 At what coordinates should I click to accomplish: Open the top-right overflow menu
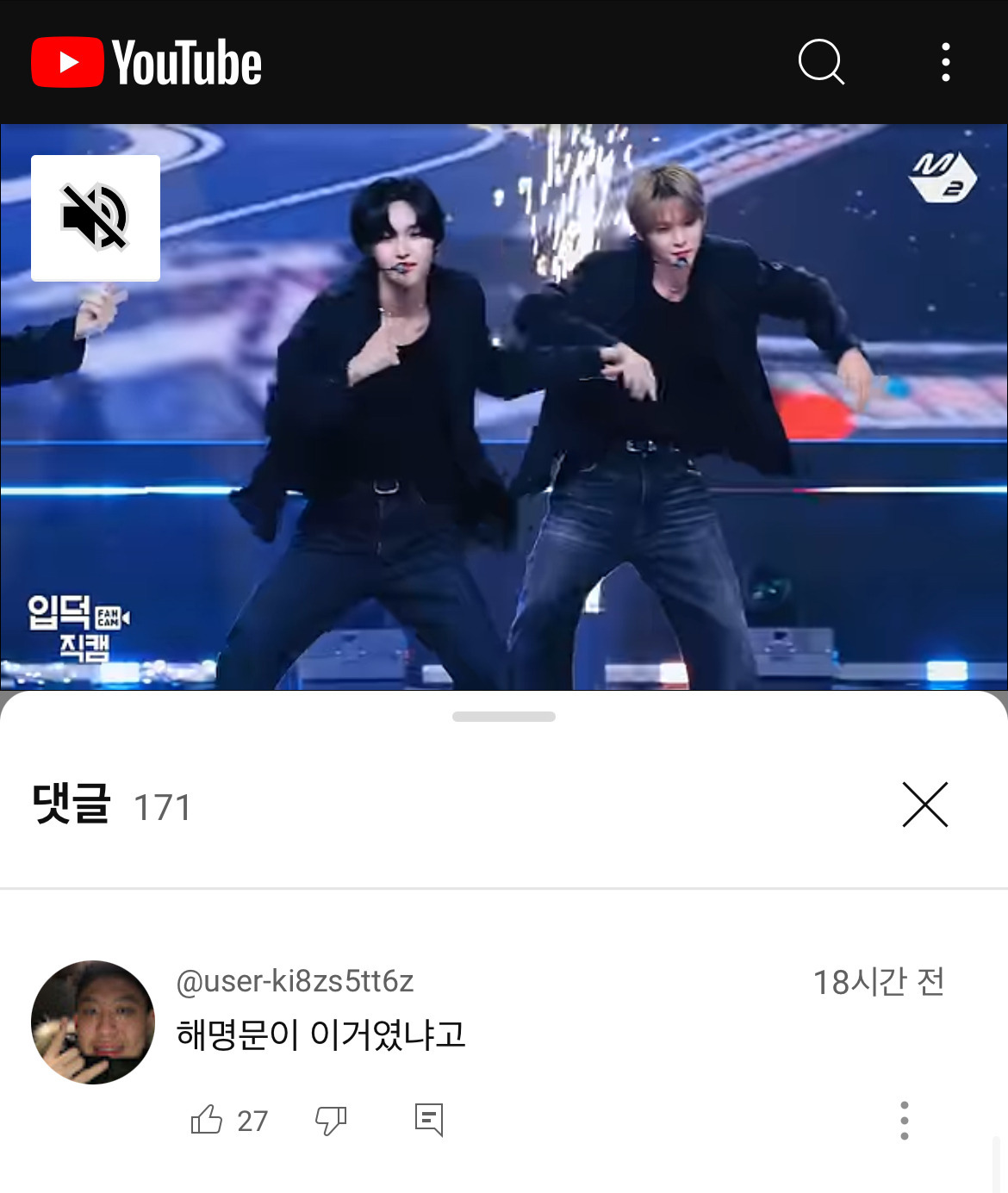[945, 62]
